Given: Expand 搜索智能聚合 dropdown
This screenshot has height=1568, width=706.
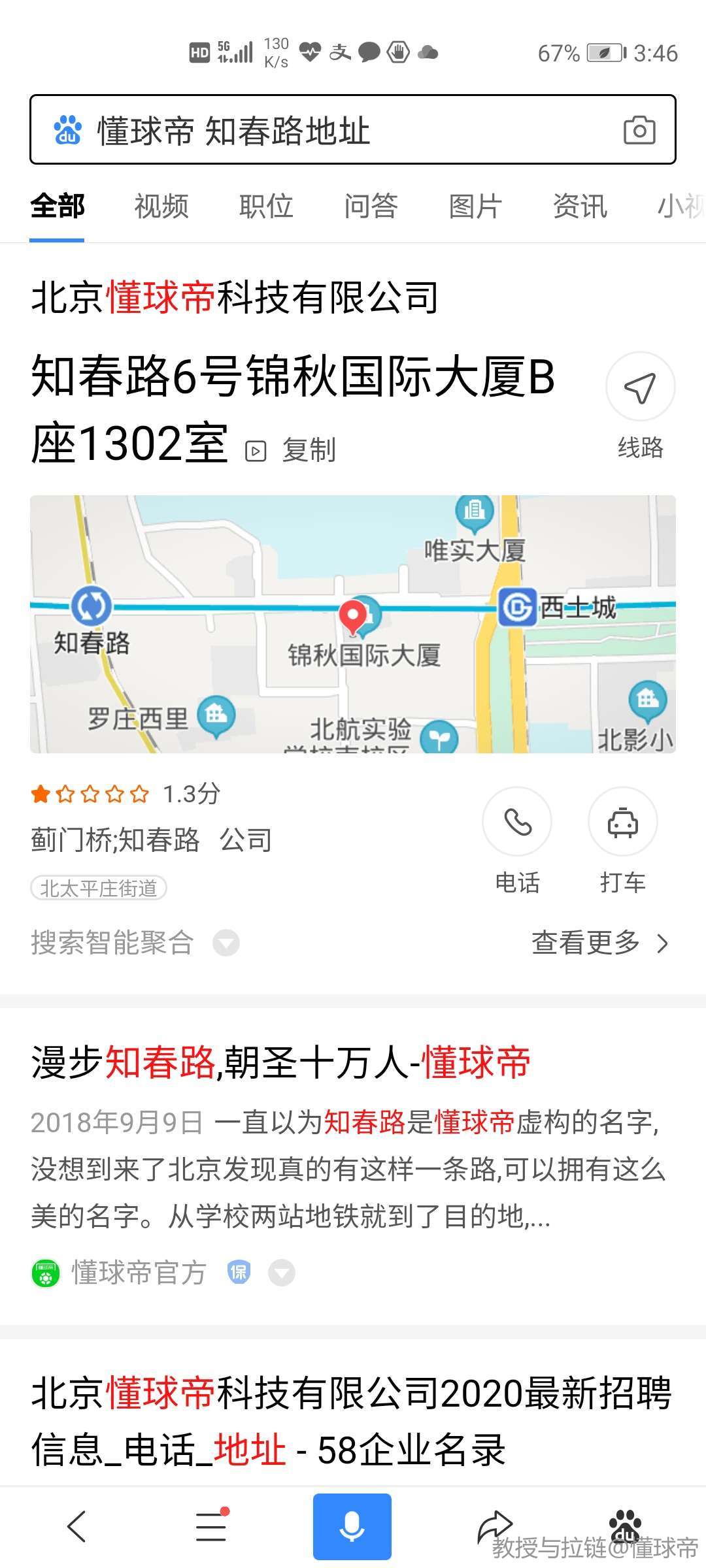Looking at the screenshot, I should click(x=226, y=943).
